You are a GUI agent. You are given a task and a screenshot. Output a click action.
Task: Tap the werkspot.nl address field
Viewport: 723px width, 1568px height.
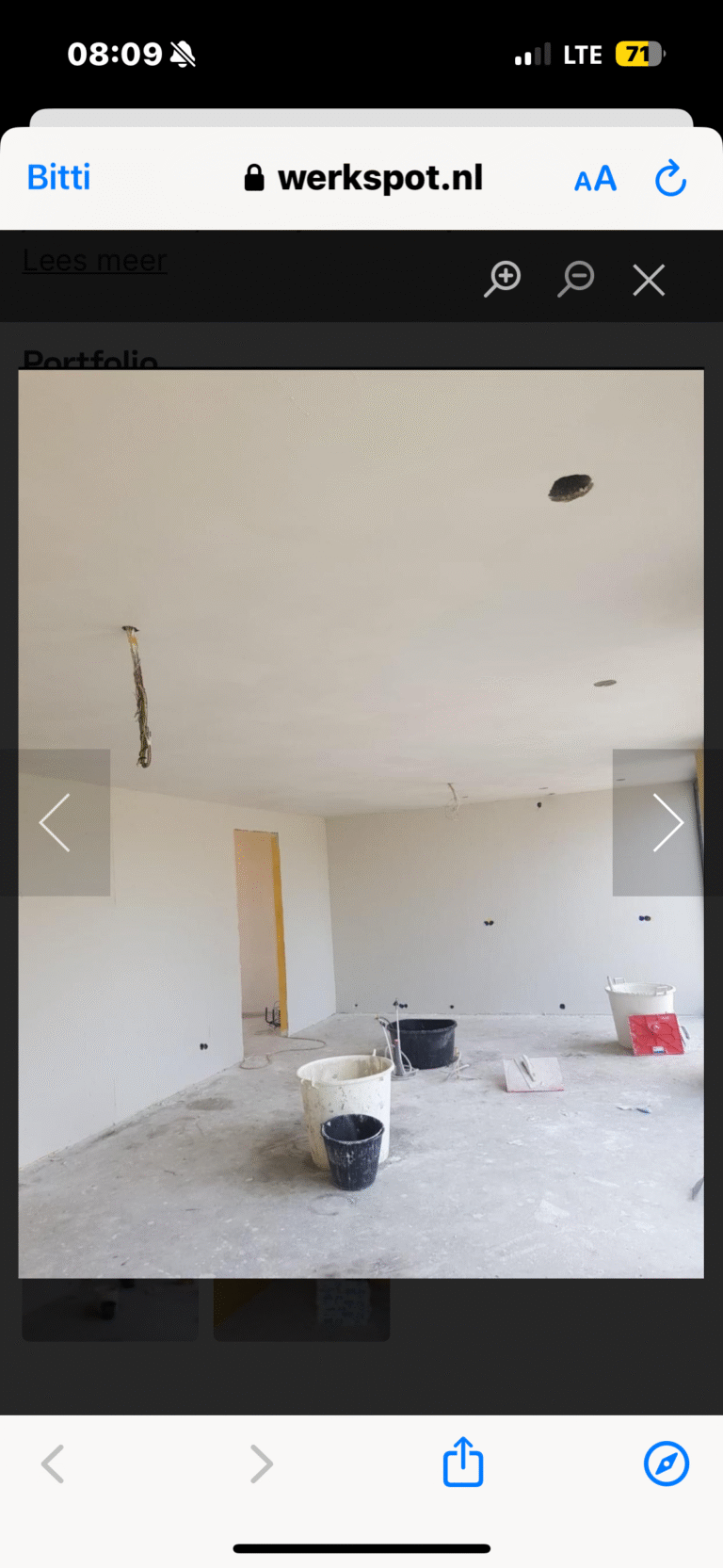click(363, 178)
